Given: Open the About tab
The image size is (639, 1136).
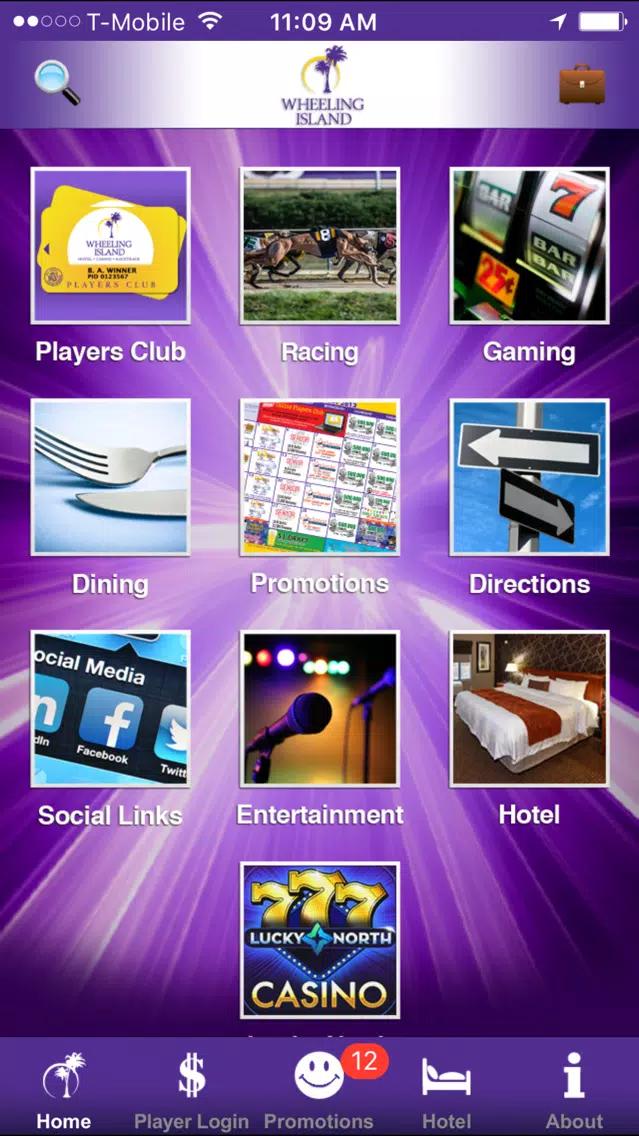Looking at the screenshot, I should pos(574,1090).
